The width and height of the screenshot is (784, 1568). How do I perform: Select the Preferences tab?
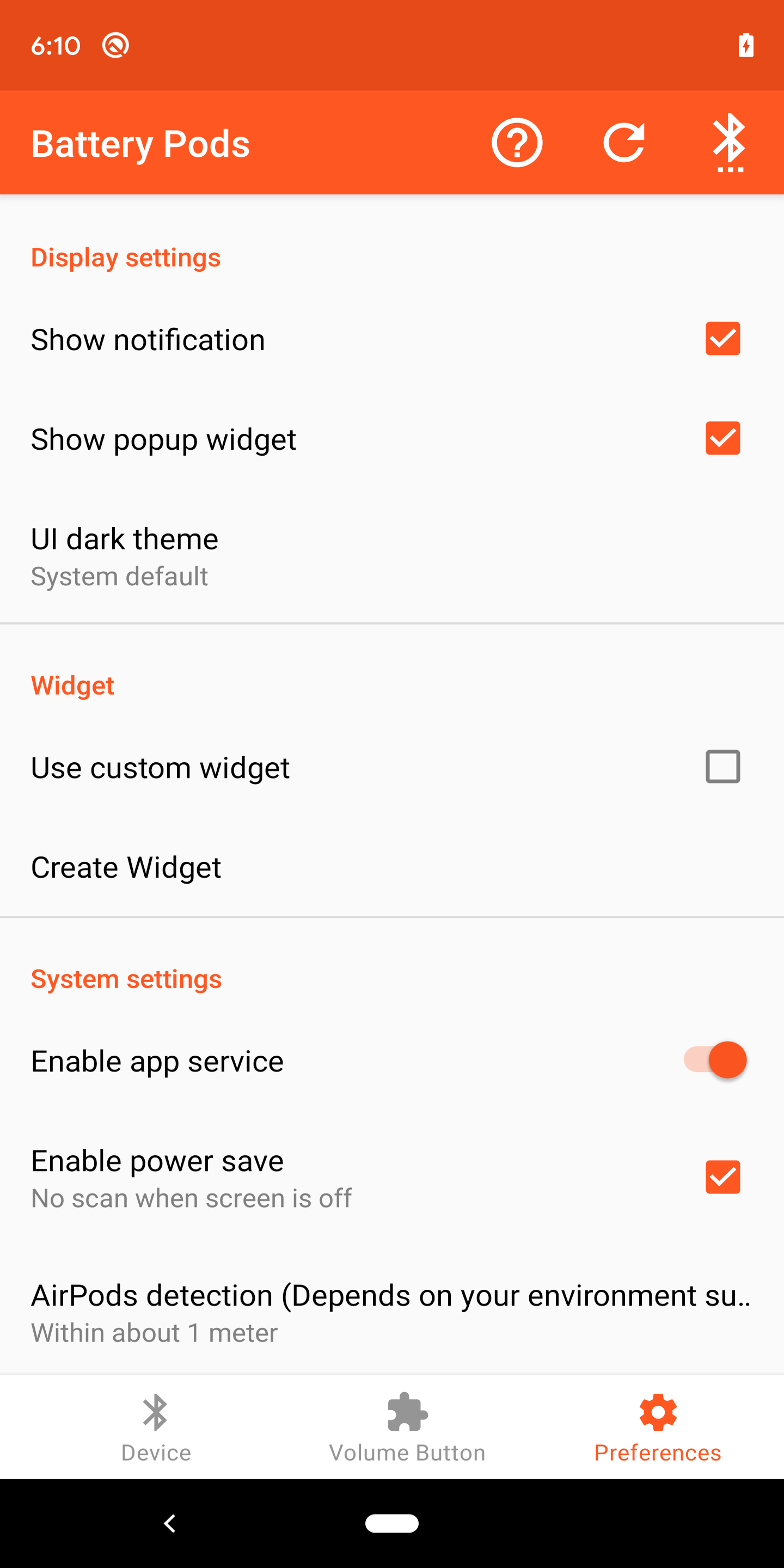(657, 1430)
